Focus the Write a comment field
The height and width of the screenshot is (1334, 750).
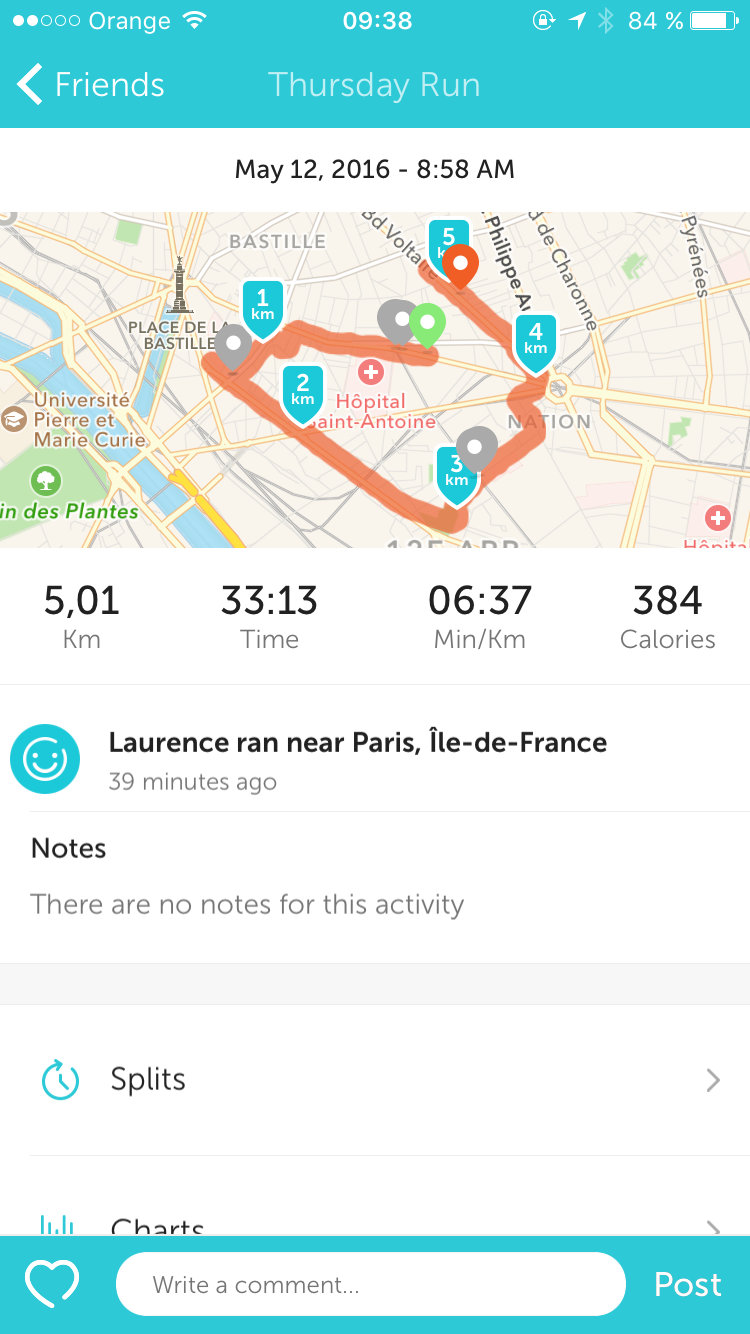[370, 1284]
